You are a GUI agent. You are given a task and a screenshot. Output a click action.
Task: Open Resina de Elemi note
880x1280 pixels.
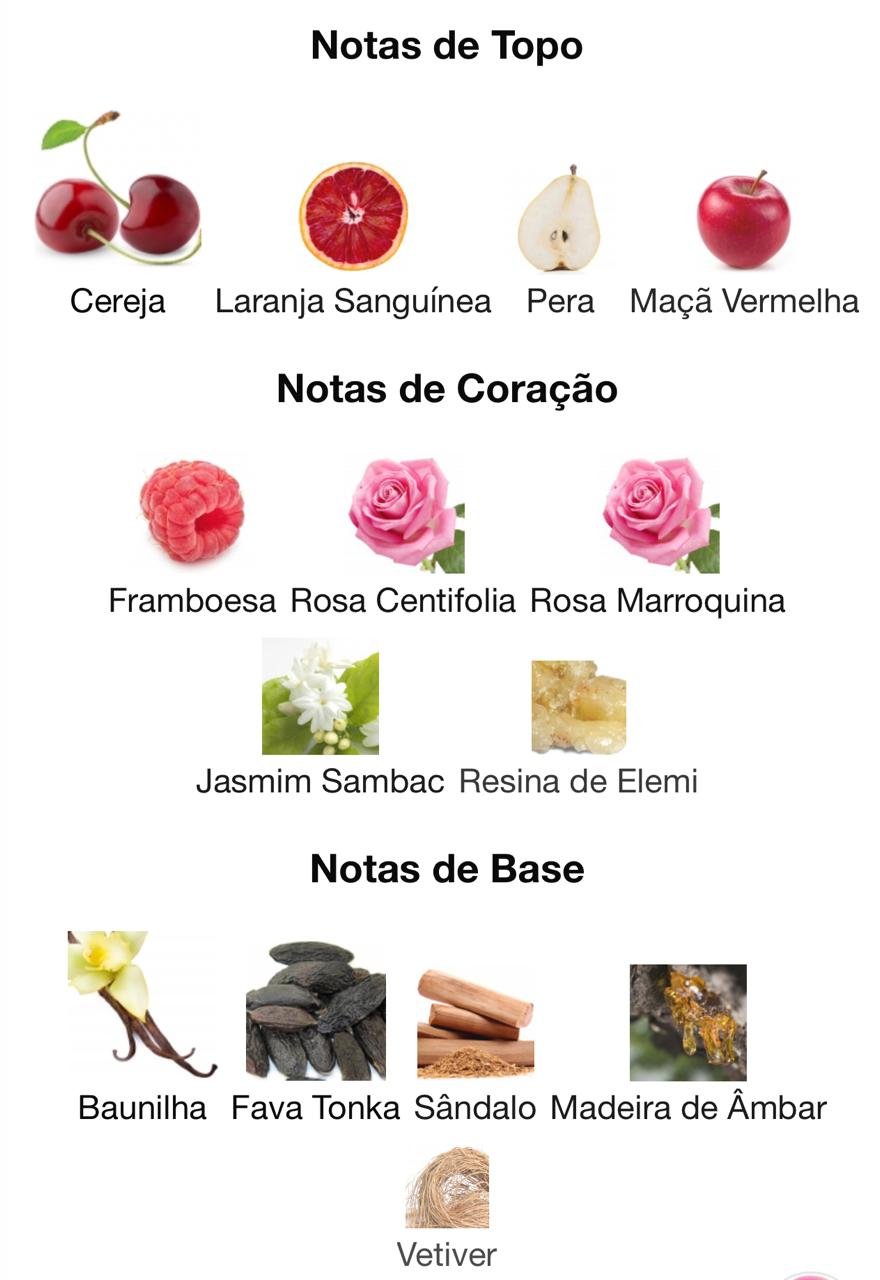(x=578, y=707)
